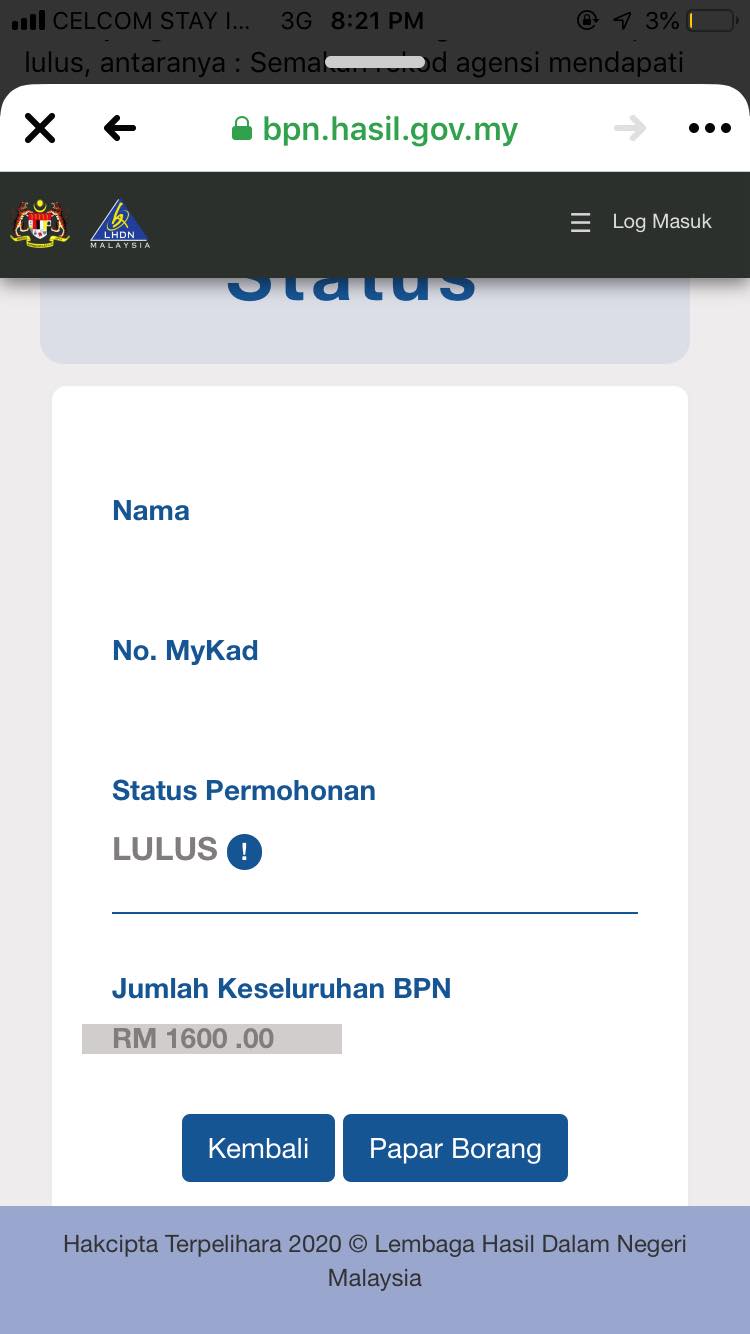The width and height of the screenshot is (750, 1334).
Task: Open the hamburger menu
Action: tap(580, 222)
